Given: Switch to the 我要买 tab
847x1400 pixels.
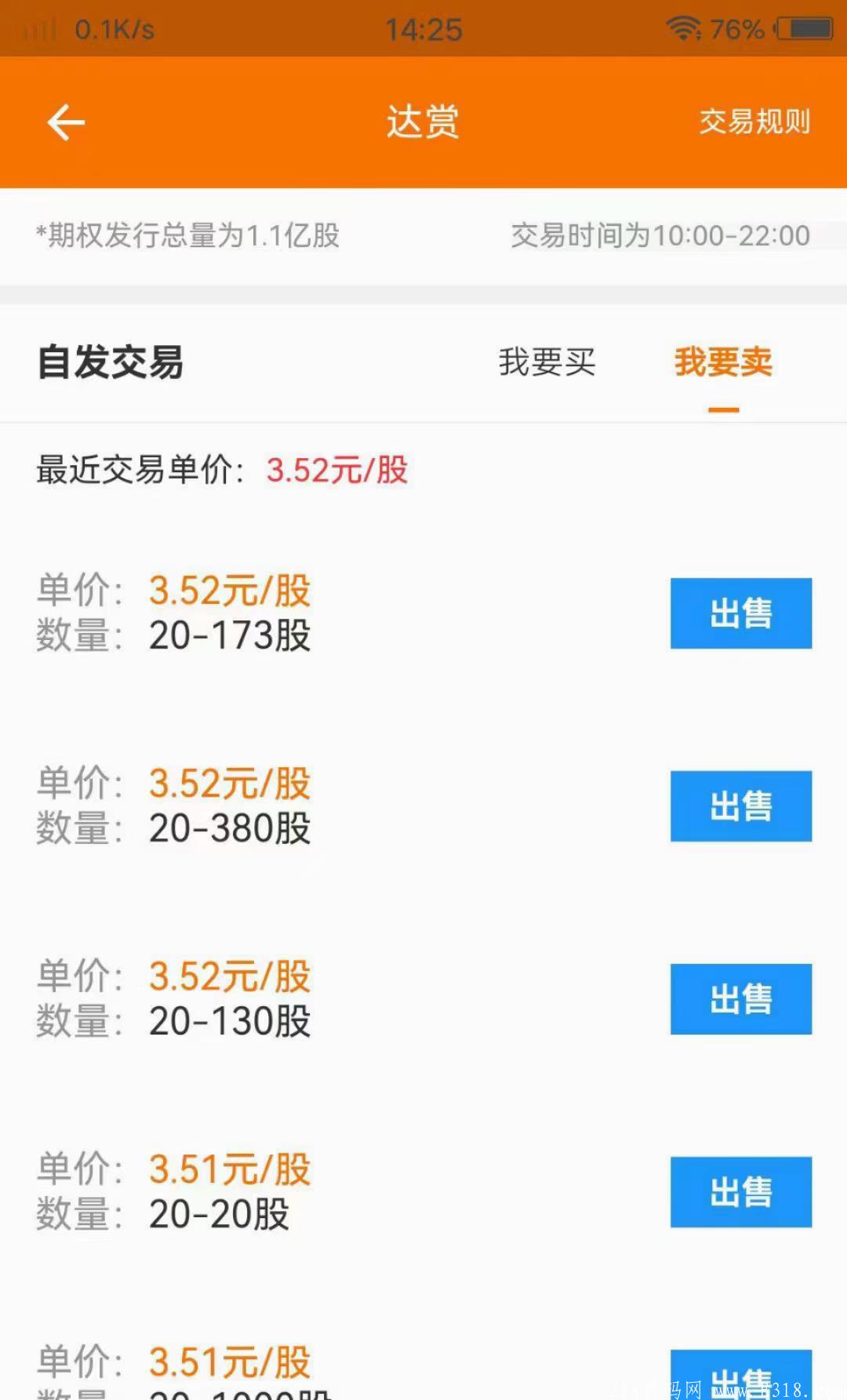Looking at the screenshot, I should pyautogui.click(x=547, y=363).
